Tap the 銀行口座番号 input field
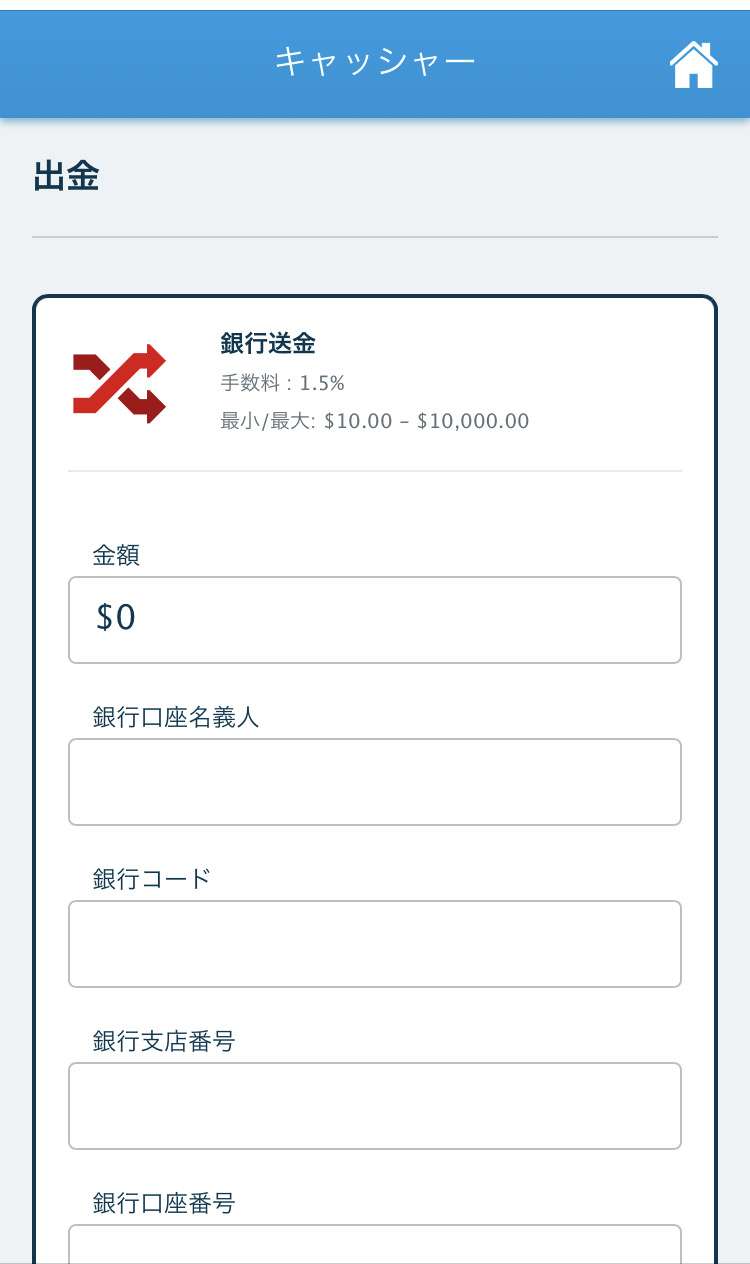750x1264 pixels. point(375,1244)
